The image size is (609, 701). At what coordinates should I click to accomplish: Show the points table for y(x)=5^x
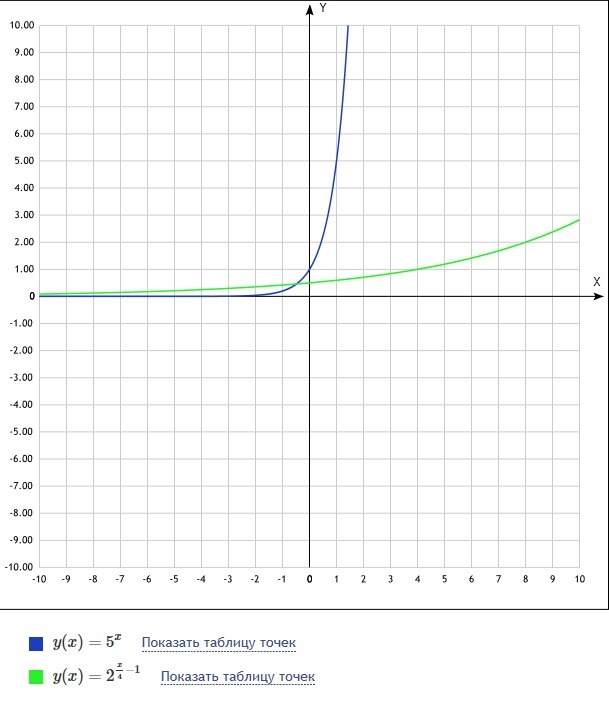tap(219, 642)
